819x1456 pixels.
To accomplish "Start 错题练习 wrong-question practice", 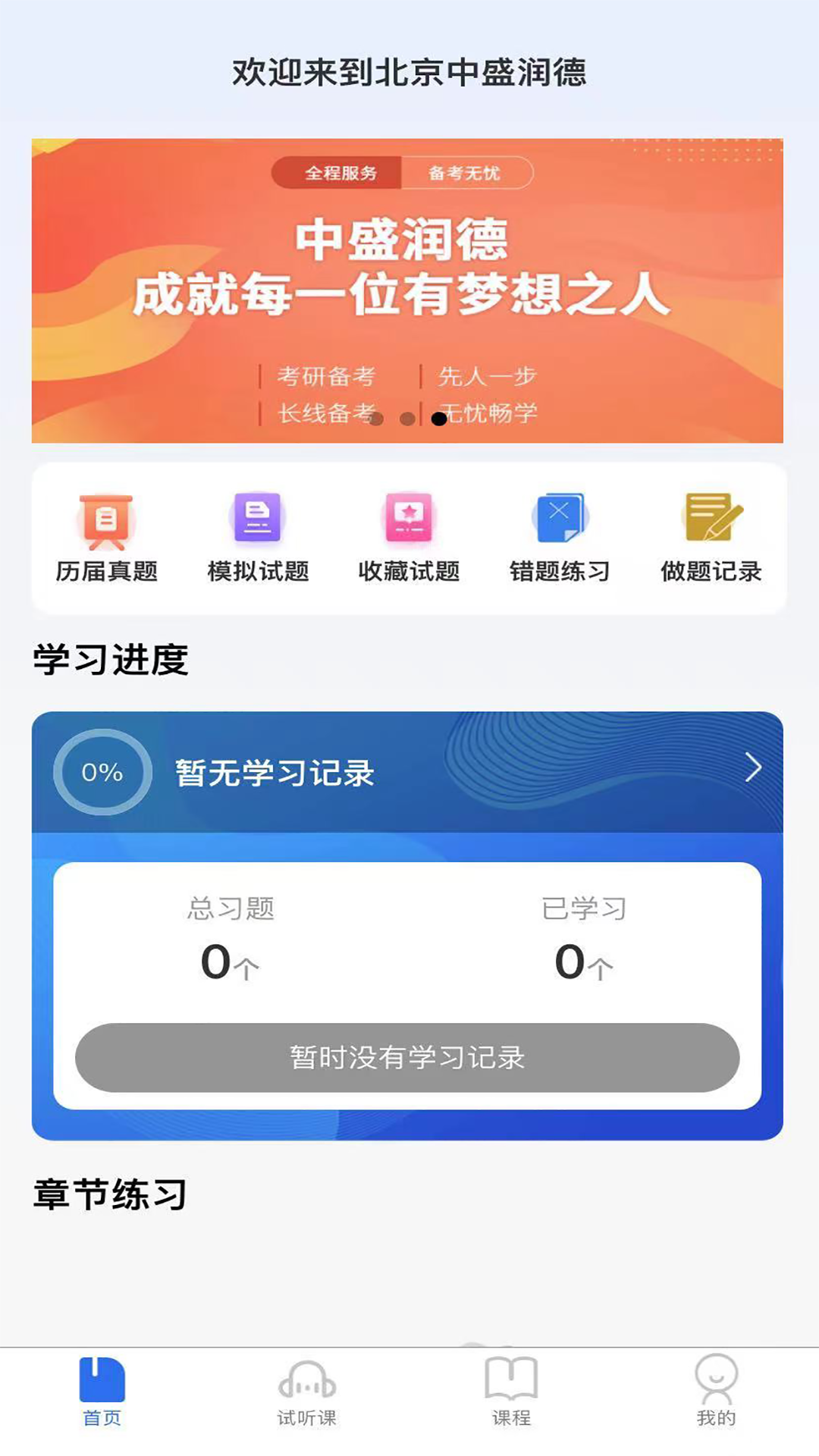I will coord(560,537).
